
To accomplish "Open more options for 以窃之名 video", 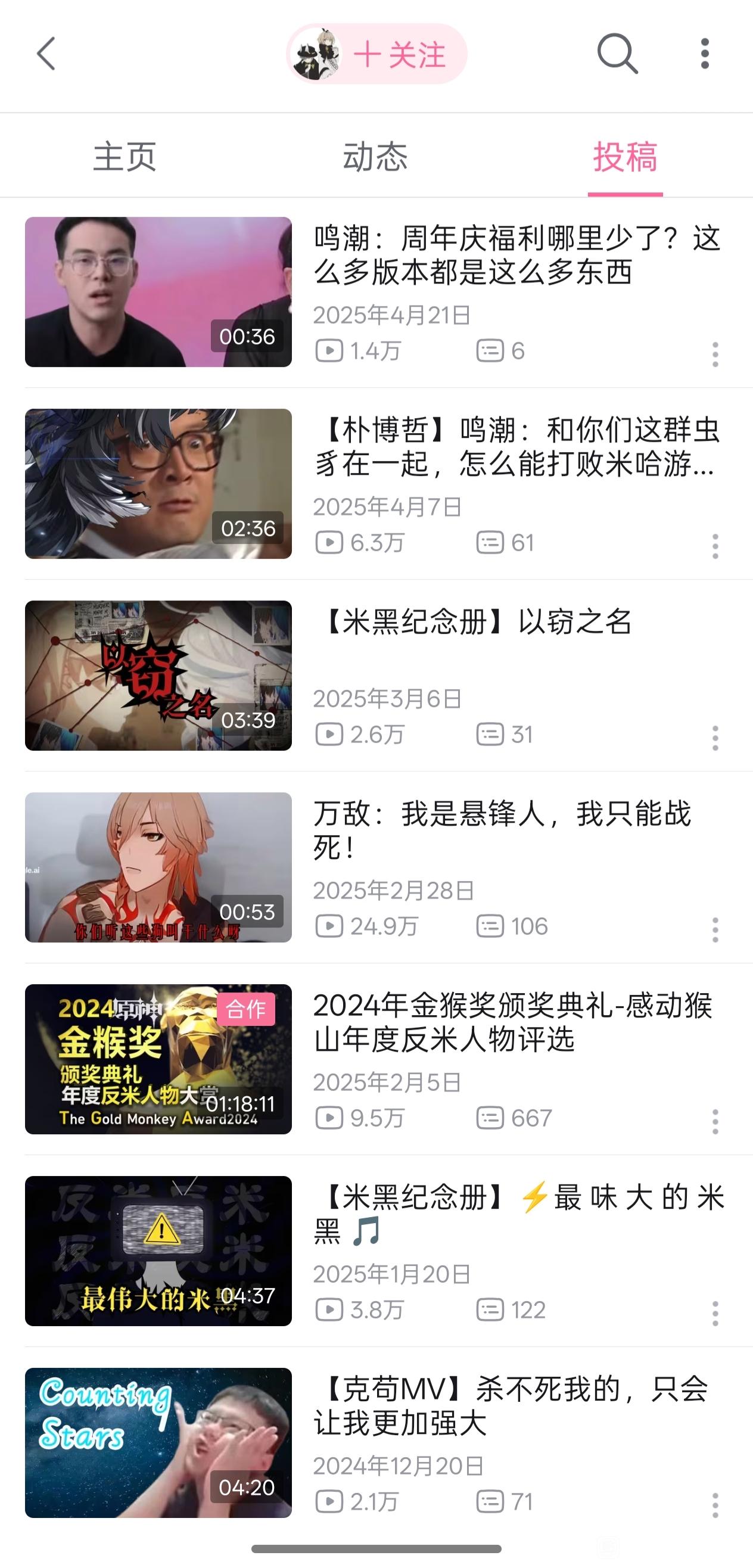I will pos(715,738).
